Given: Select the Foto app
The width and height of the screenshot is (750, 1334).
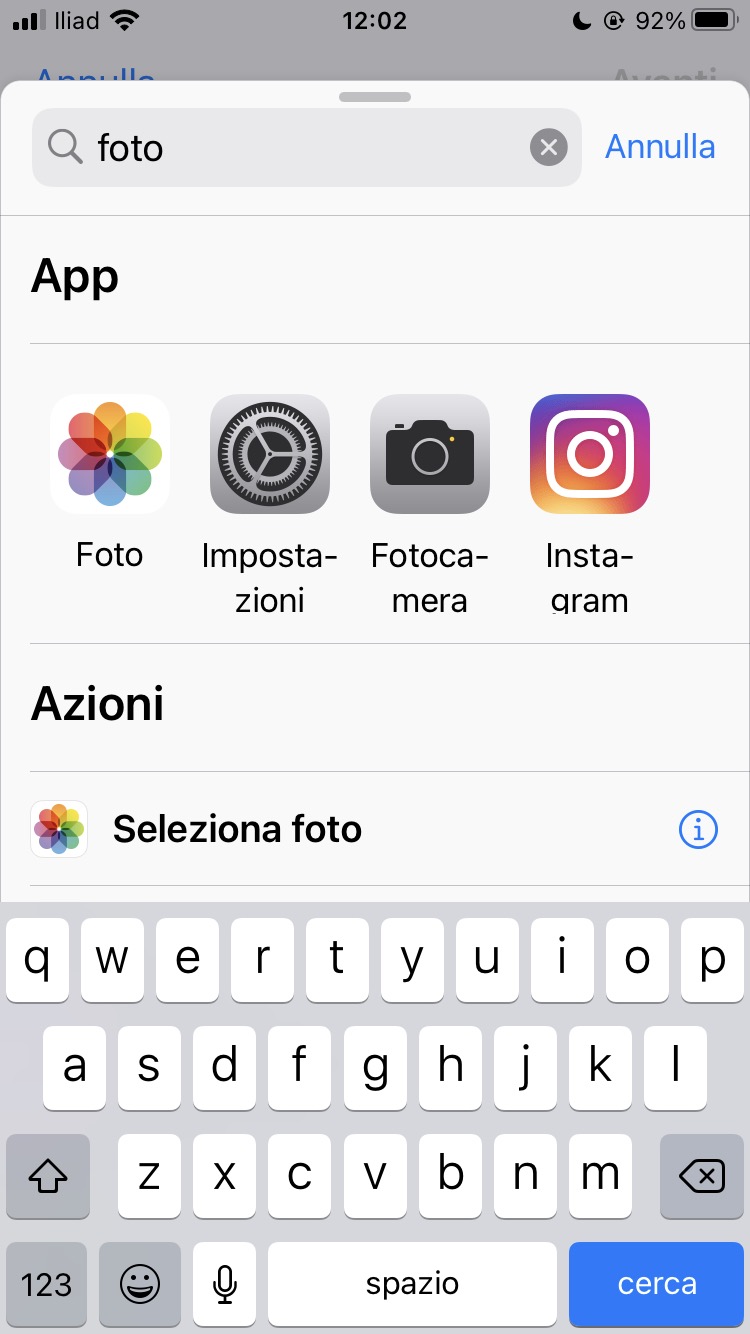Looking at the screenshot, I should coord(110,455).
